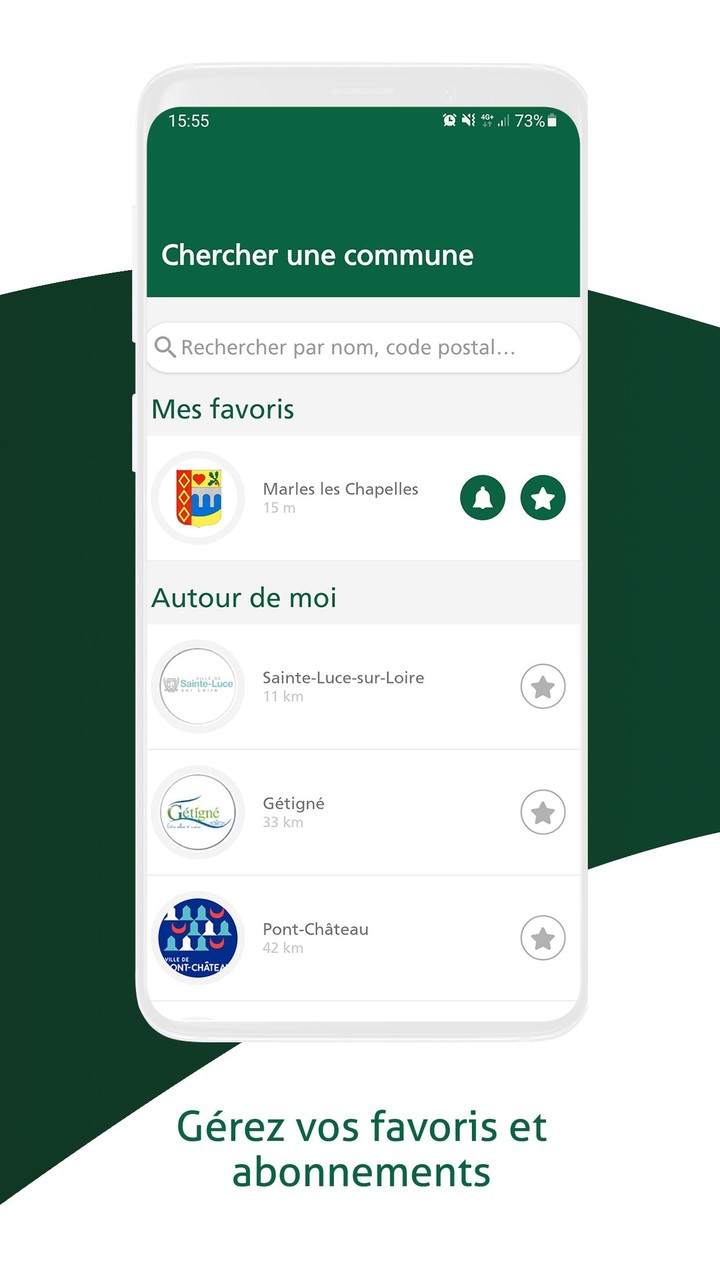Select the Pont-Château list entry
The width and height of the screenshot is (720, 1280).
pyautogui.click(x=318, y=929)
